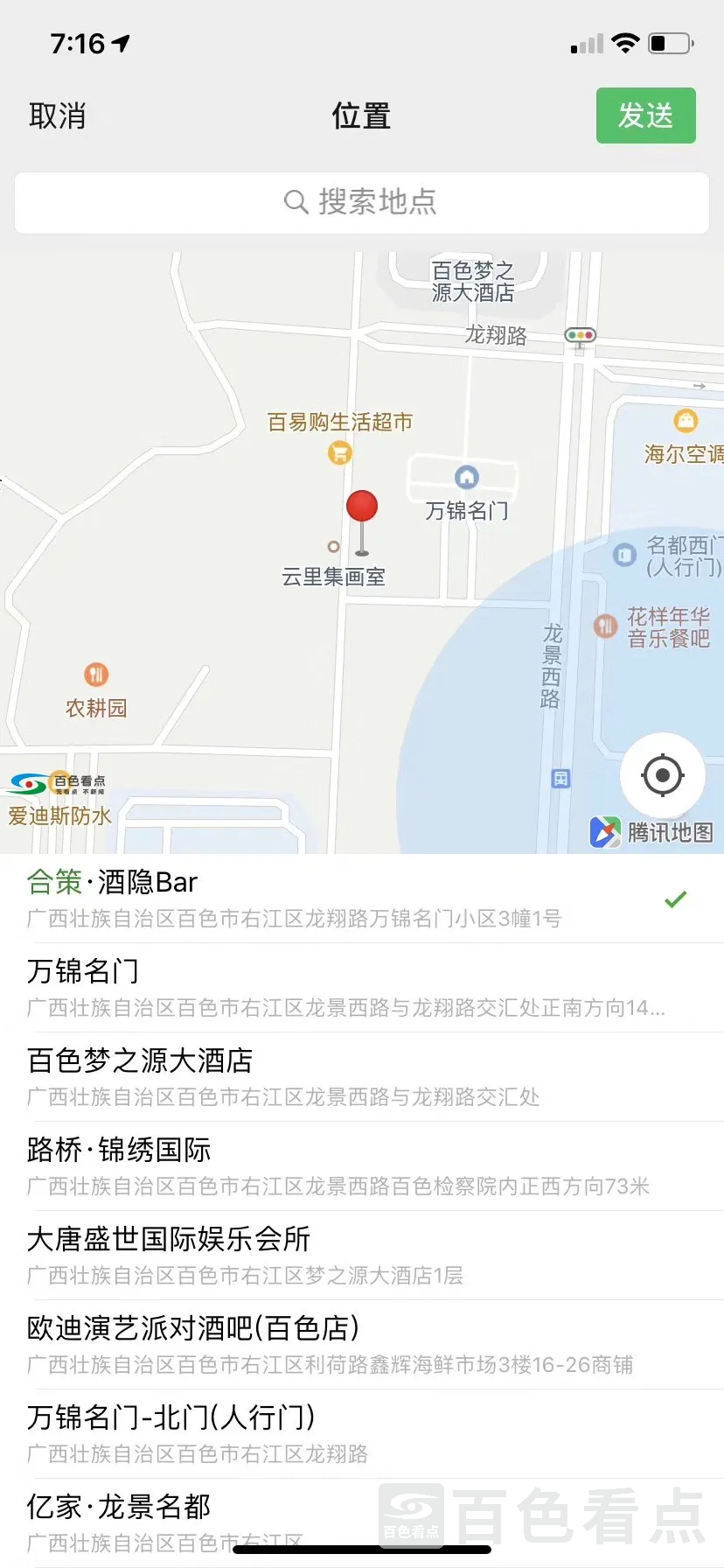Tap the restaurant icon for 花样年华音乐餐吧
Image resolution: width=724 pixels, height=1568 pixels.
(x=604, y=626)
